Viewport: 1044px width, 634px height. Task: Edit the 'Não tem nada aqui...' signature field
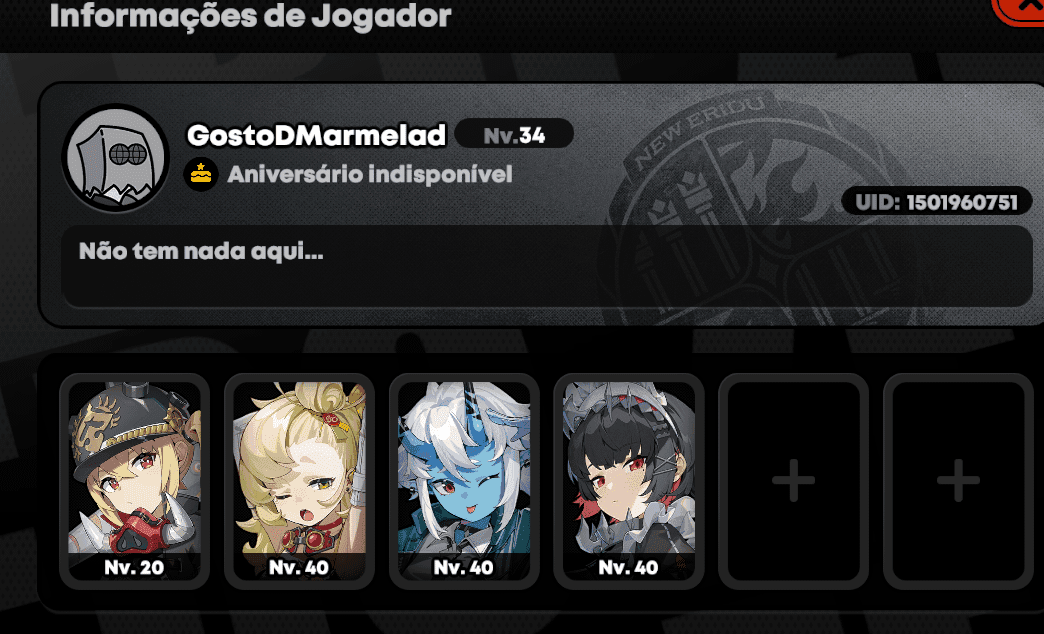[x=546, y=266]
